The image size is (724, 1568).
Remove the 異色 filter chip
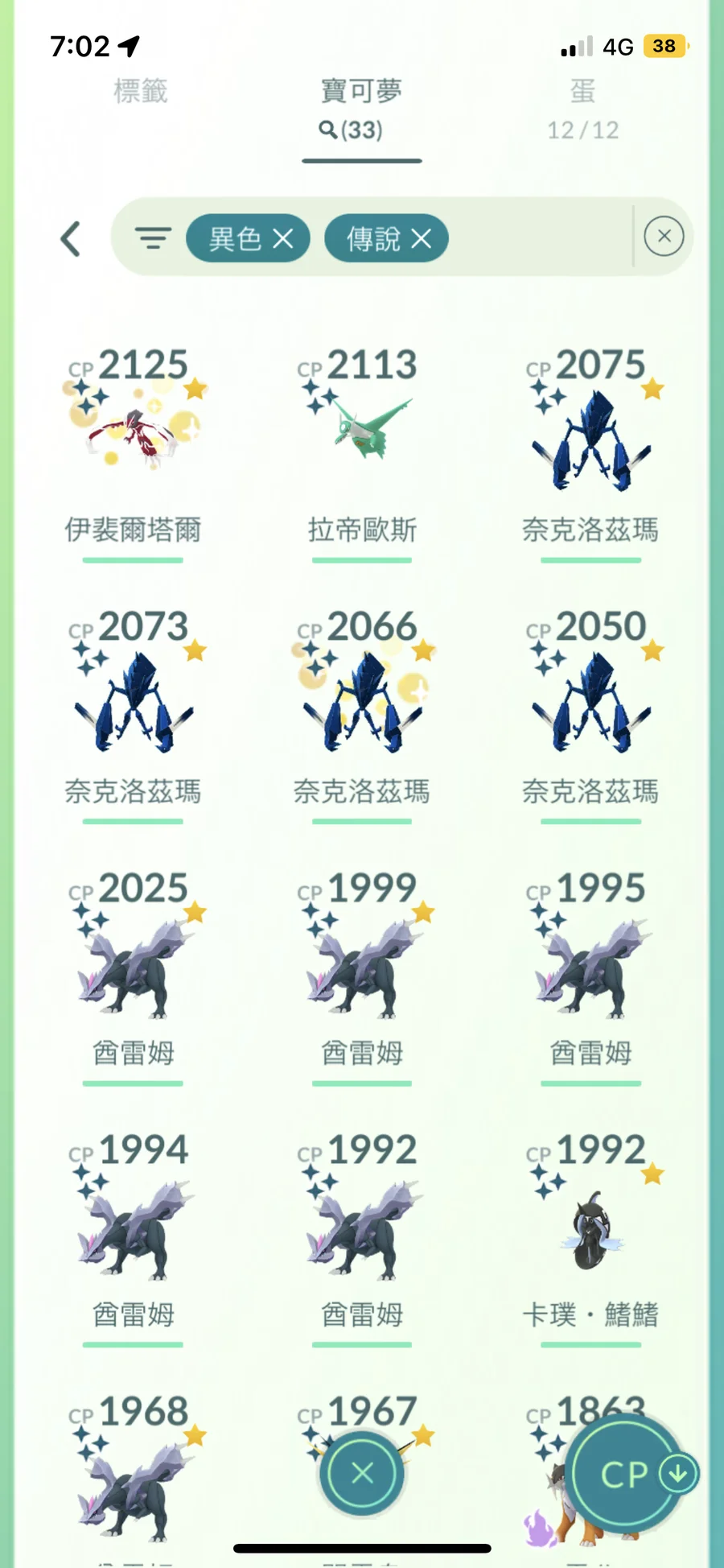[x=282, y=238]
